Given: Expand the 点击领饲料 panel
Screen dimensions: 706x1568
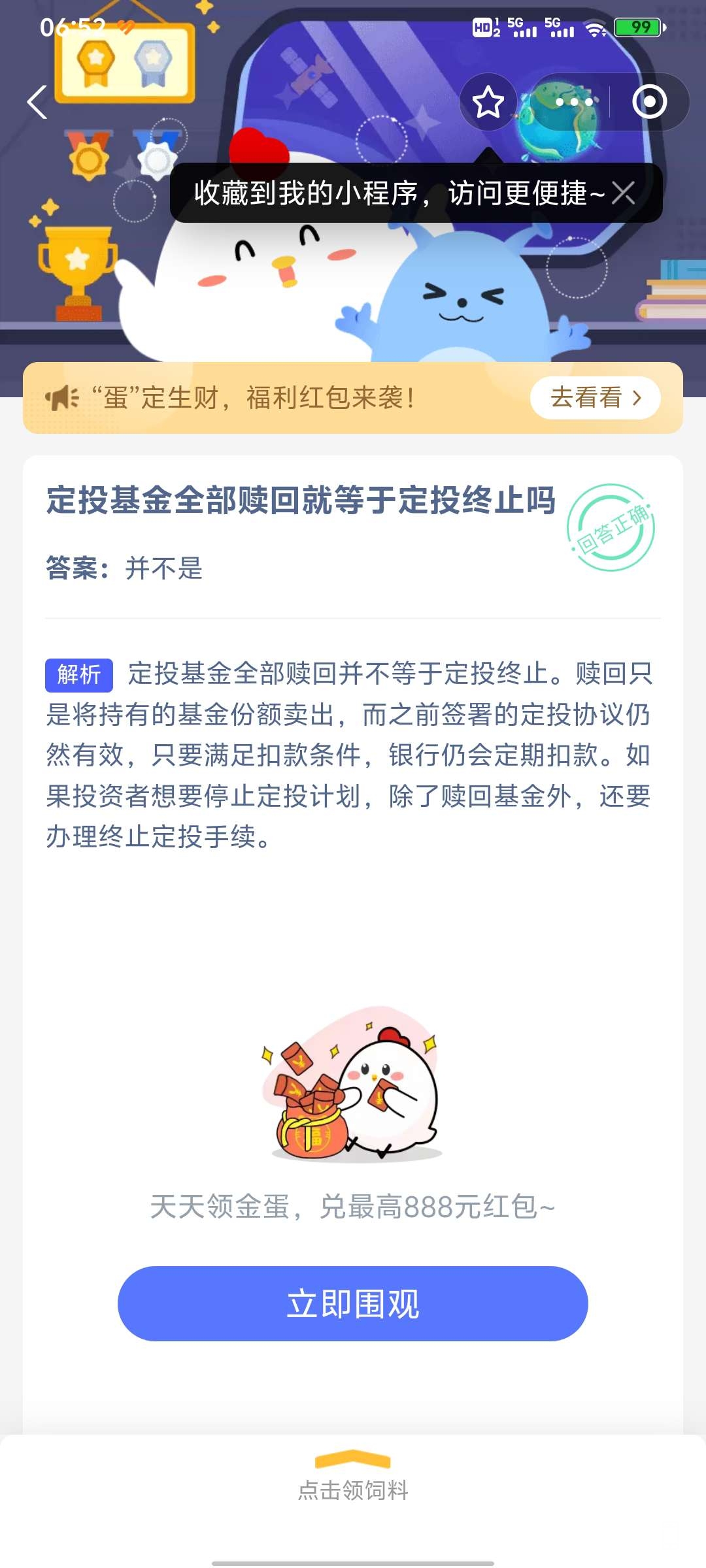Looking at the screenshot, I should point(353,1478).
